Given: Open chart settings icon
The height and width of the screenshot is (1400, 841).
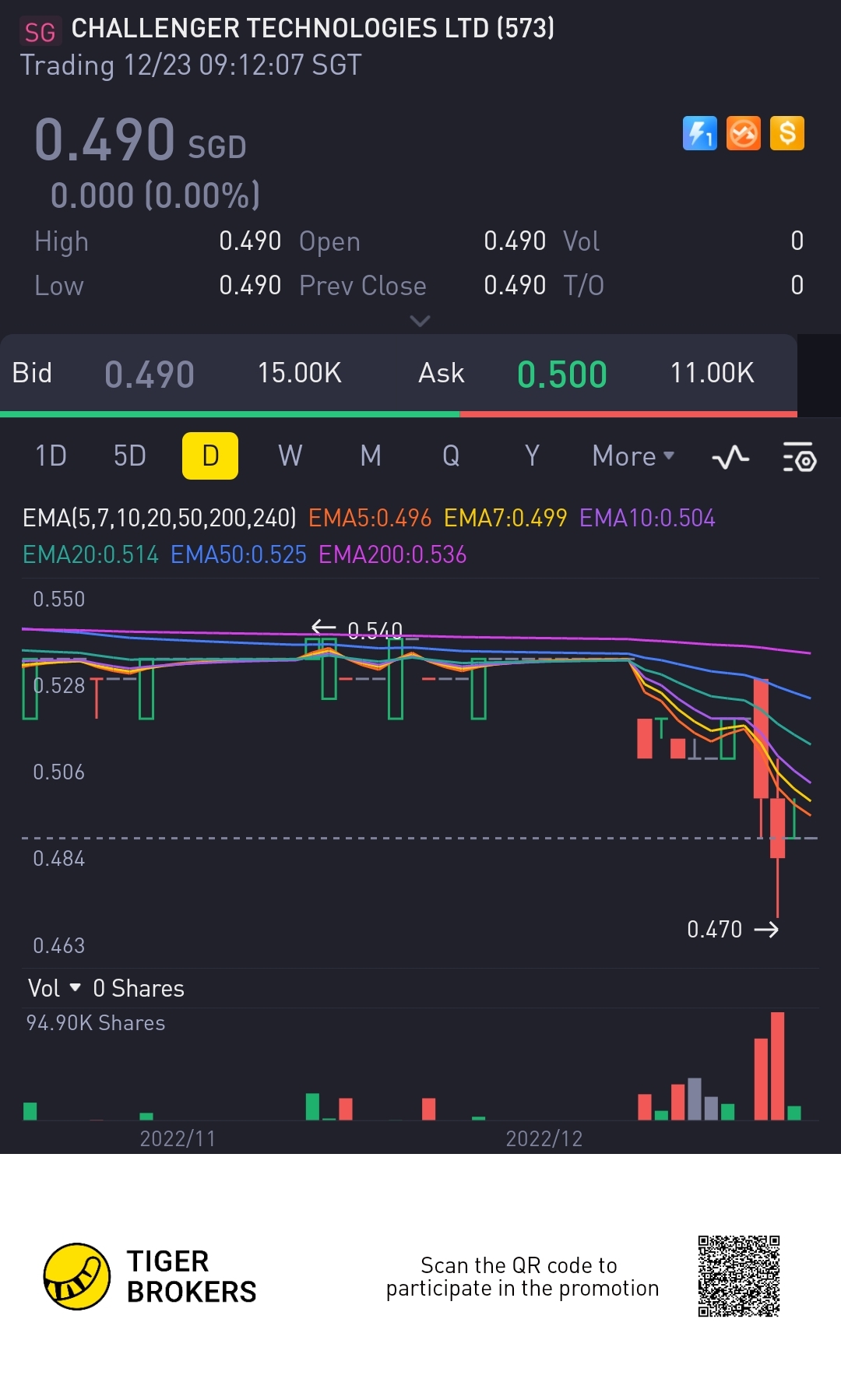Looking at the screenshot, I should pyautogui.click(x=799, y=457).
